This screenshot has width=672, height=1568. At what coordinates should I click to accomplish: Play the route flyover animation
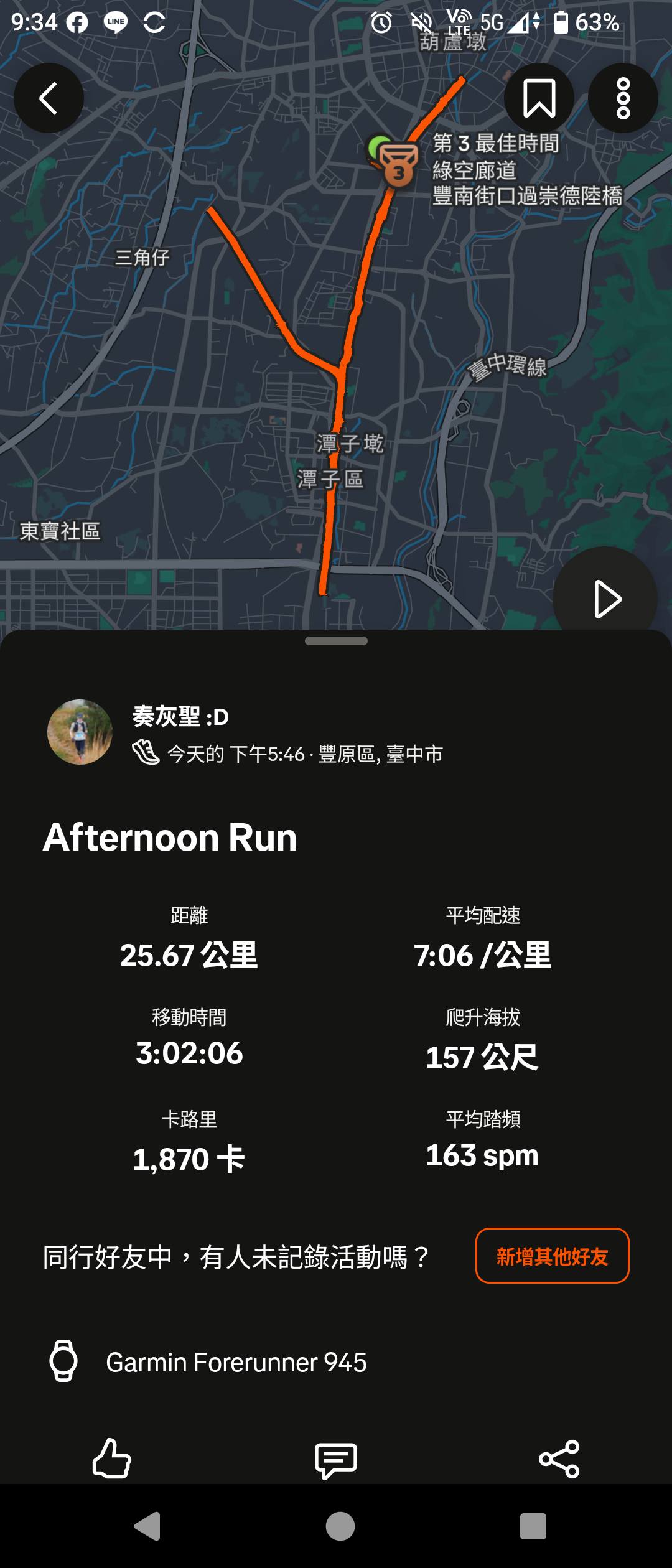606,599
